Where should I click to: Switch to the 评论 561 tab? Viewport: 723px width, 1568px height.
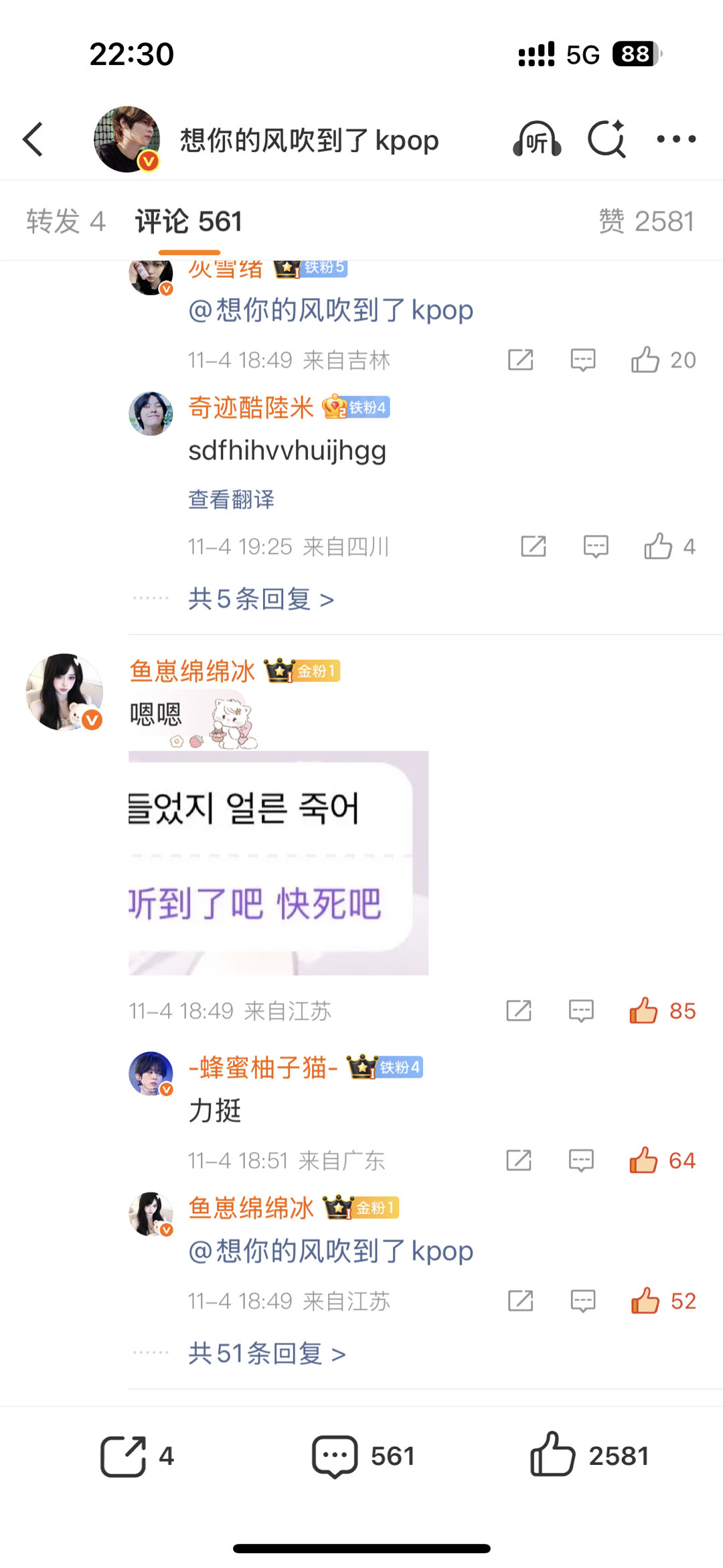coord(187,221)
